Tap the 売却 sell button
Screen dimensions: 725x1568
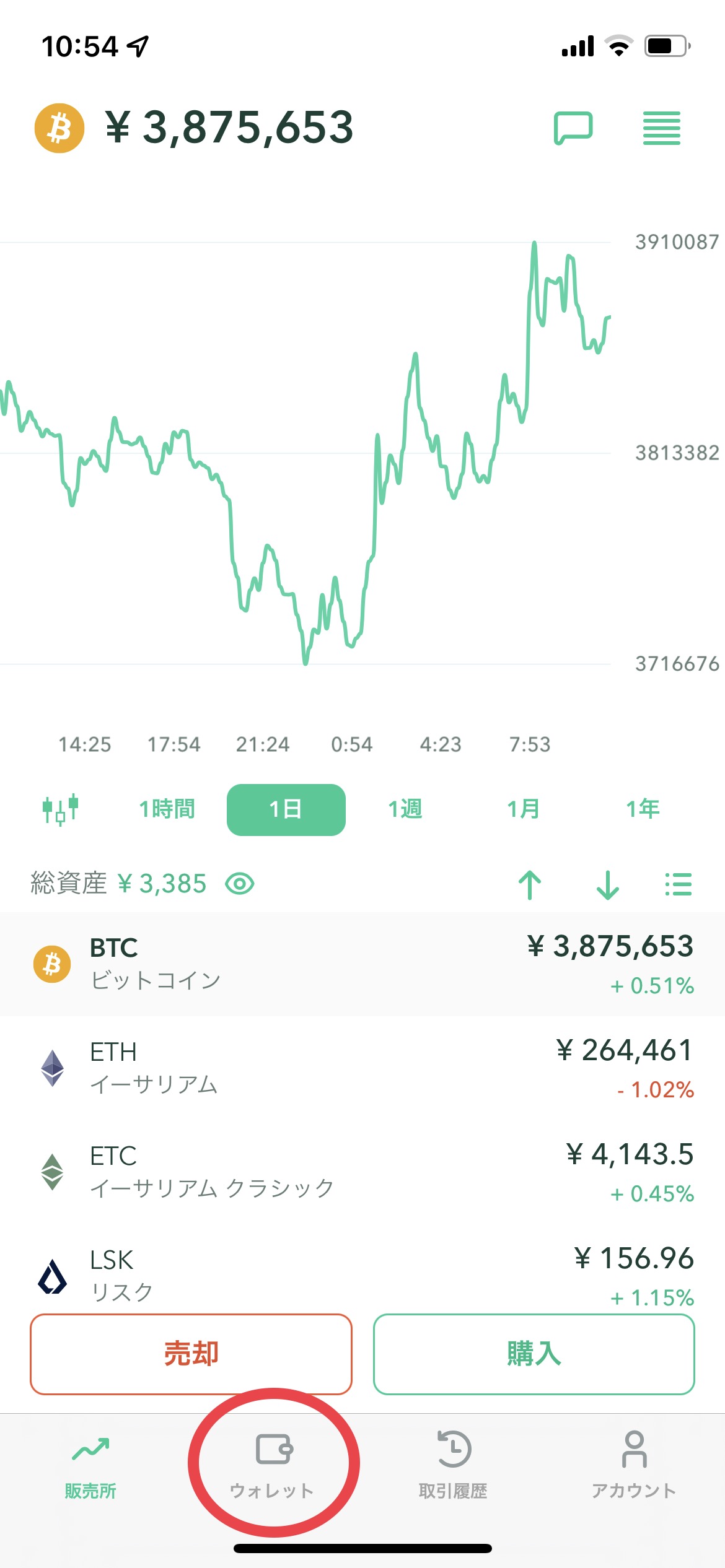[191, 1354]
